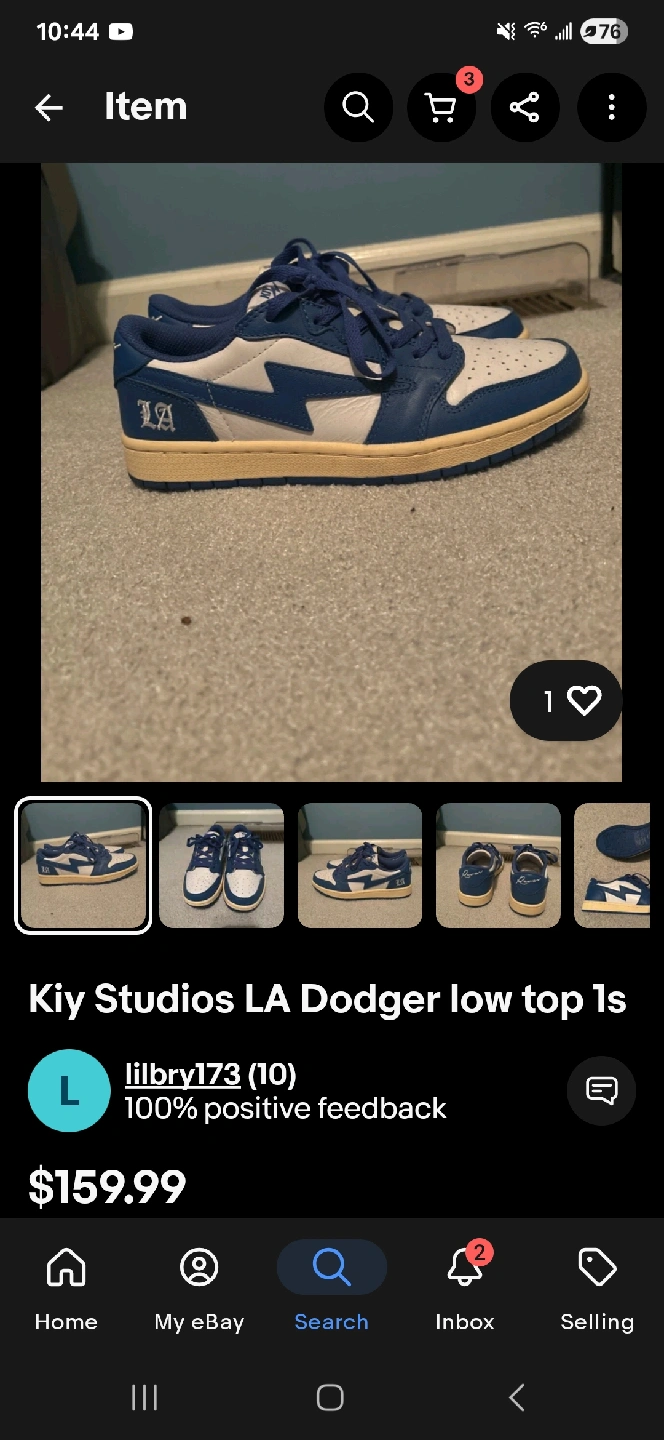Open seller lilbry173's profile

pyautogui.click(x=182, y=1074)
